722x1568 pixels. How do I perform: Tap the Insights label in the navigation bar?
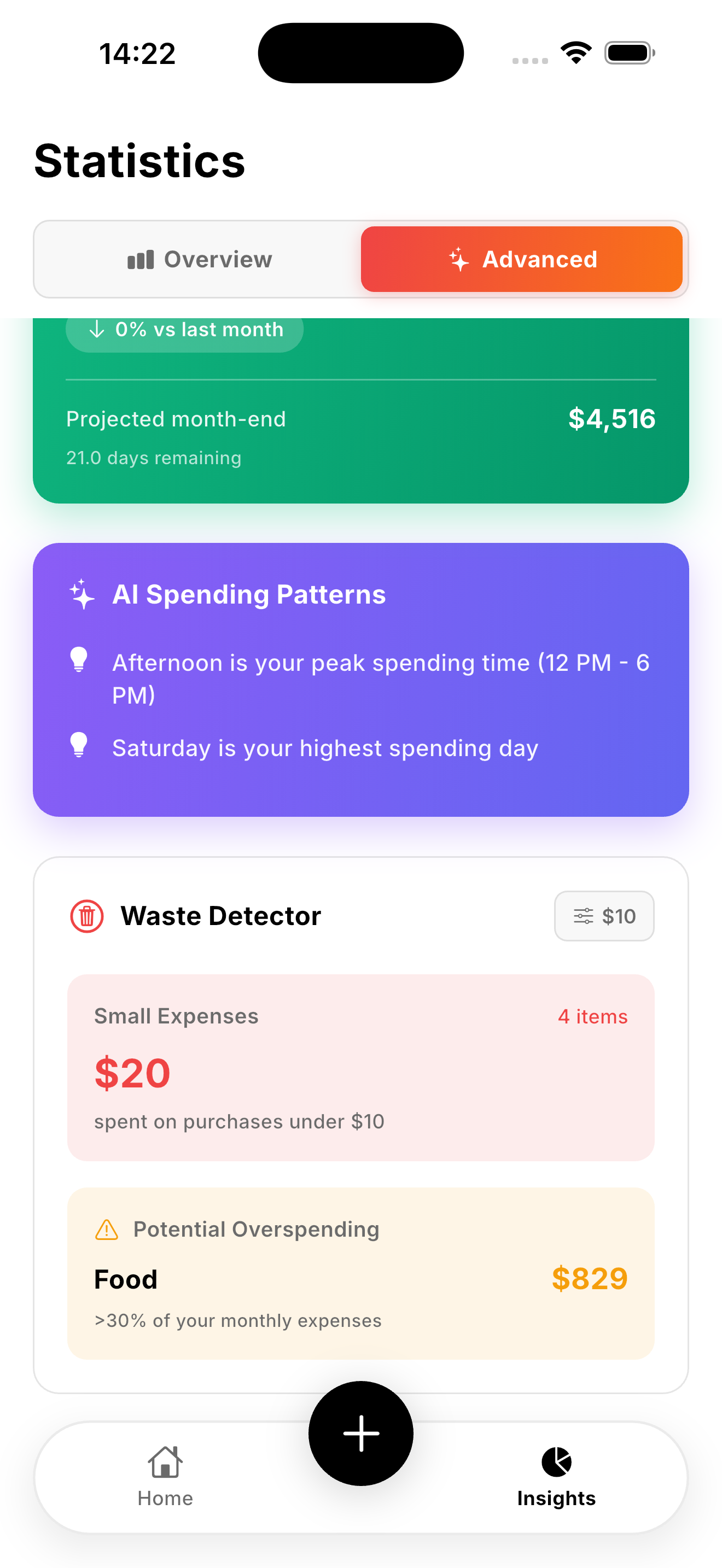coord(556,1498)
